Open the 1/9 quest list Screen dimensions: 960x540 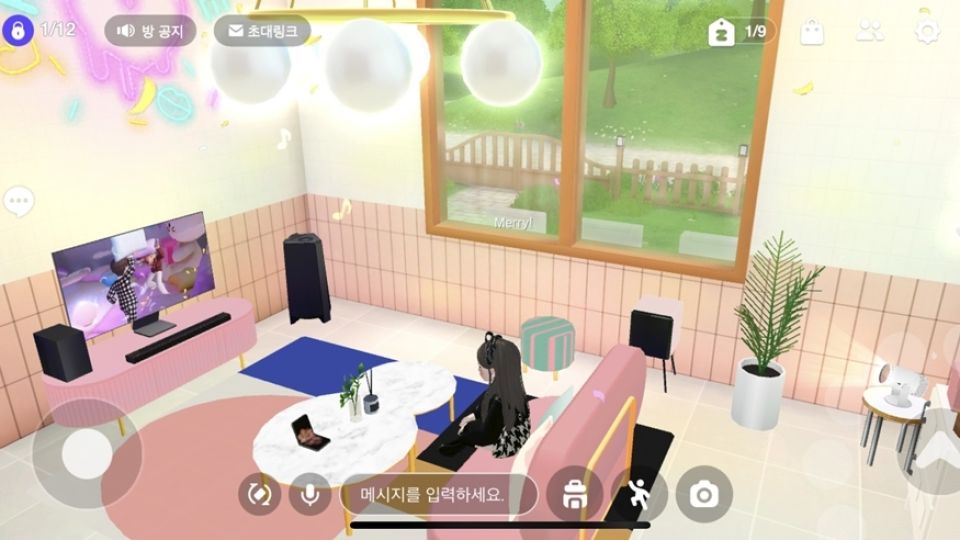click(740, 31)
